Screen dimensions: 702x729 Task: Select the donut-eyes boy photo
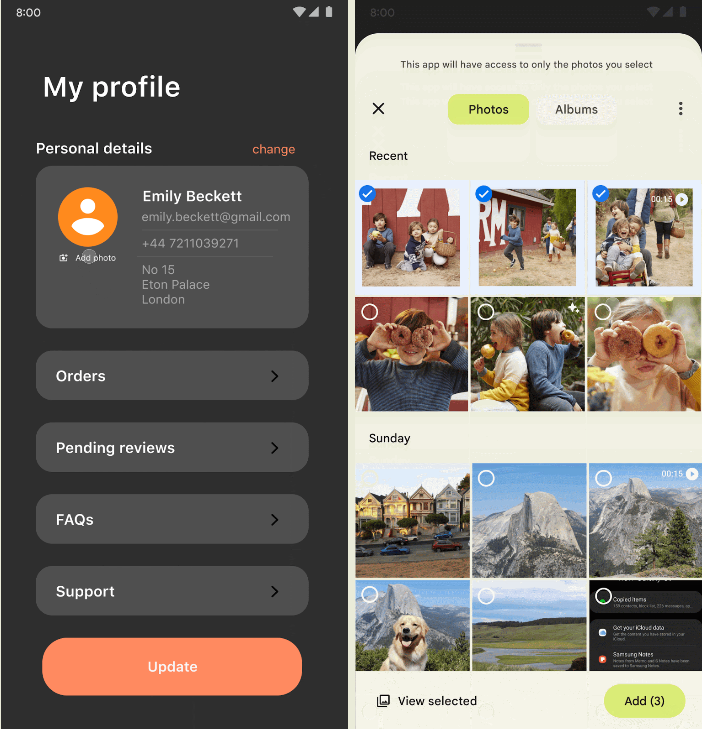pyautogui.click(x=411, y=354)
